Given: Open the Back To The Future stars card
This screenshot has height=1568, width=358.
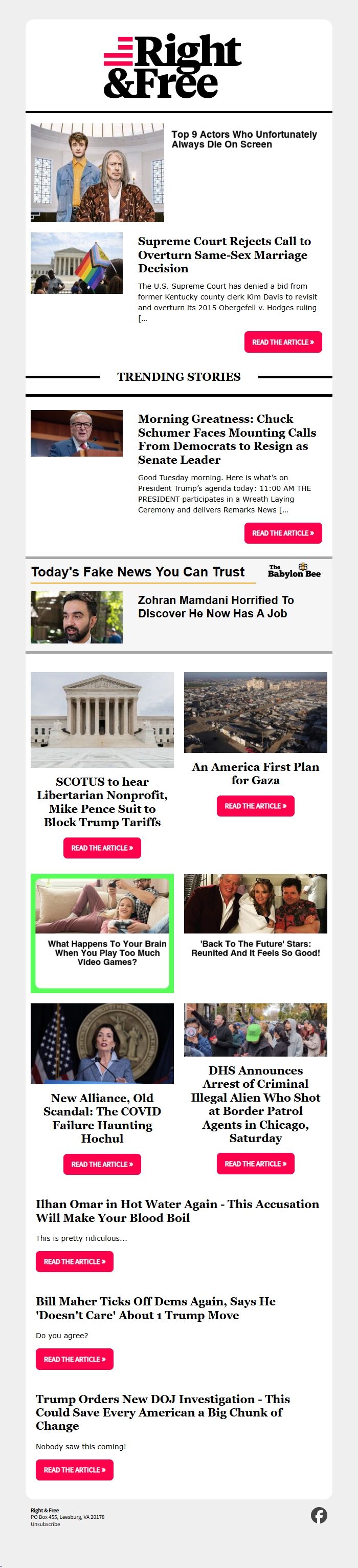Looking at the screenshot, I should 255,919.
